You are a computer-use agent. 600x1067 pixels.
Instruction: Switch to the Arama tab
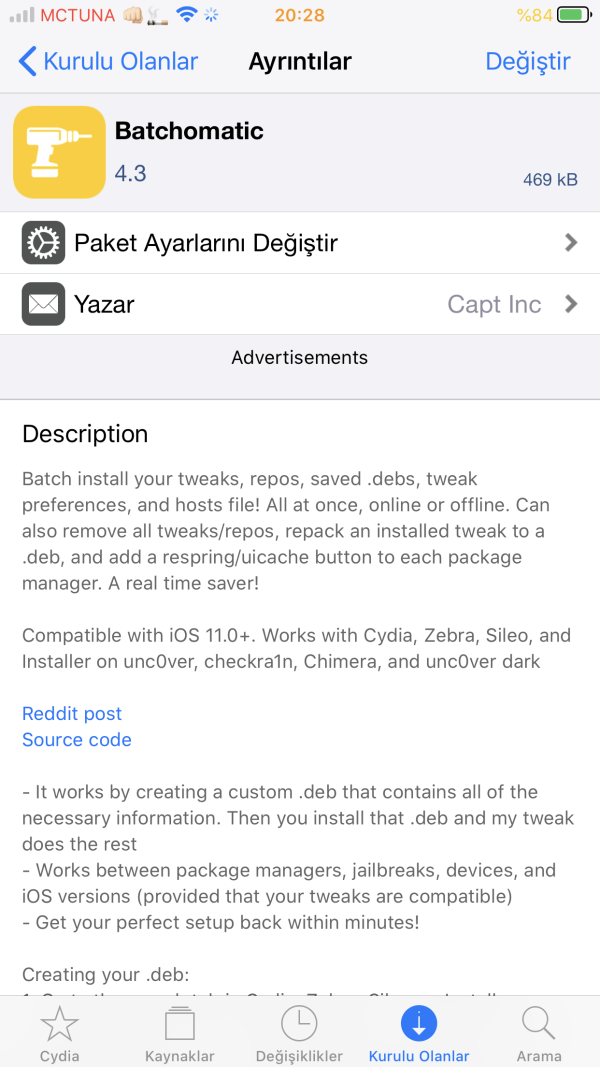click(x=539, y=1033)
